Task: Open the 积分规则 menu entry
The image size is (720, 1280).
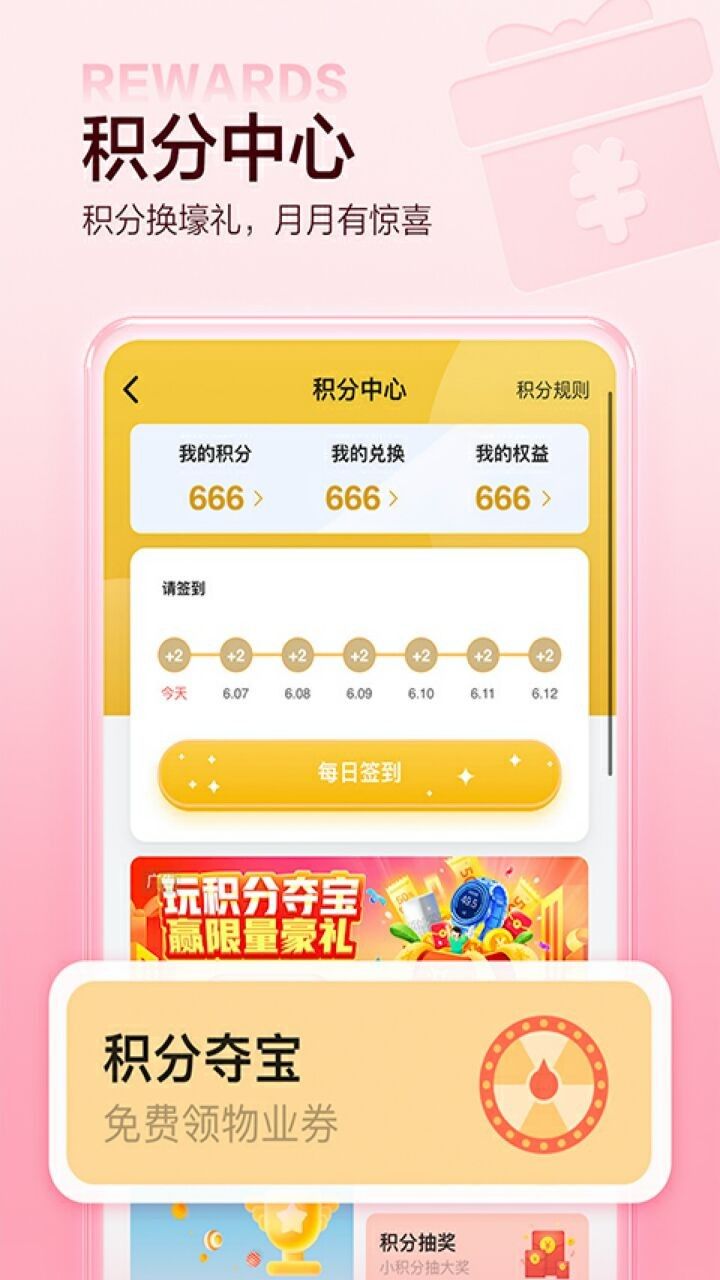Action: pyautogui.click(x=552, y=390)
